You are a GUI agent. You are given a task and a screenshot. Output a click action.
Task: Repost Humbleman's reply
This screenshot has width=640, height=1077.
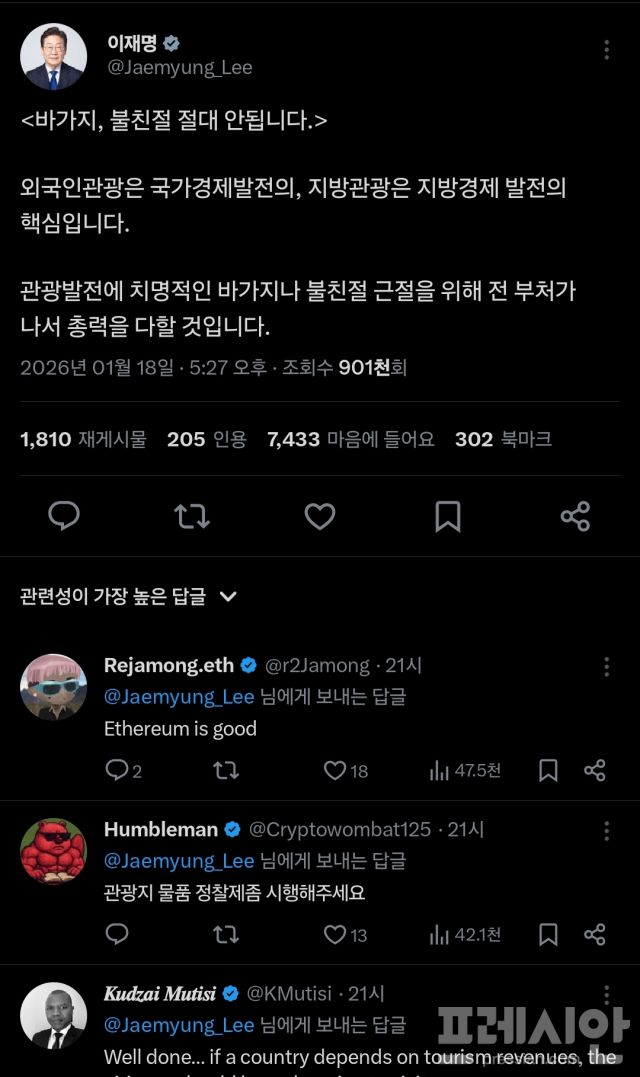226,934
